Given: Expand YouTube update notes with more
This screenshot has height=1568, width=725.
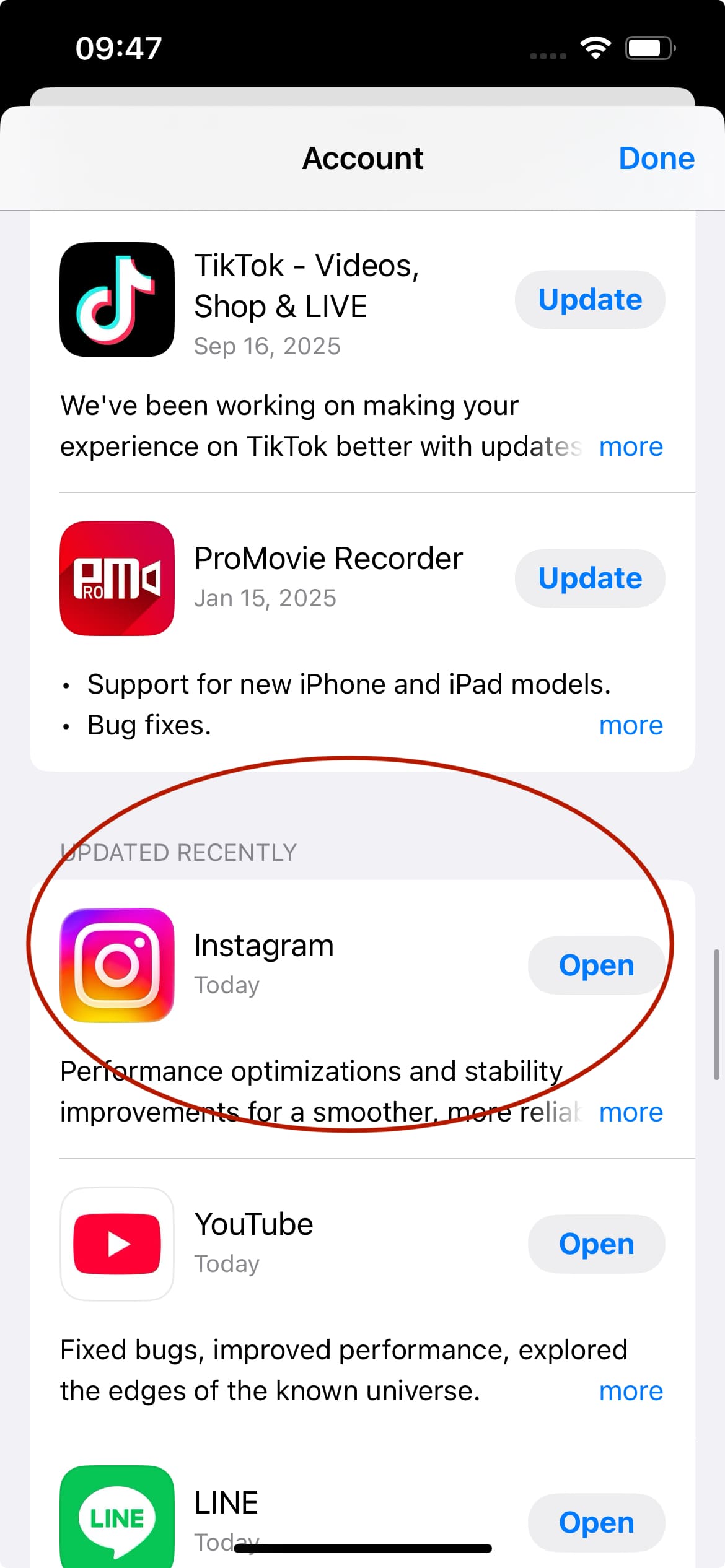Looking at the screenshot, I should (x=630, y=1391).
